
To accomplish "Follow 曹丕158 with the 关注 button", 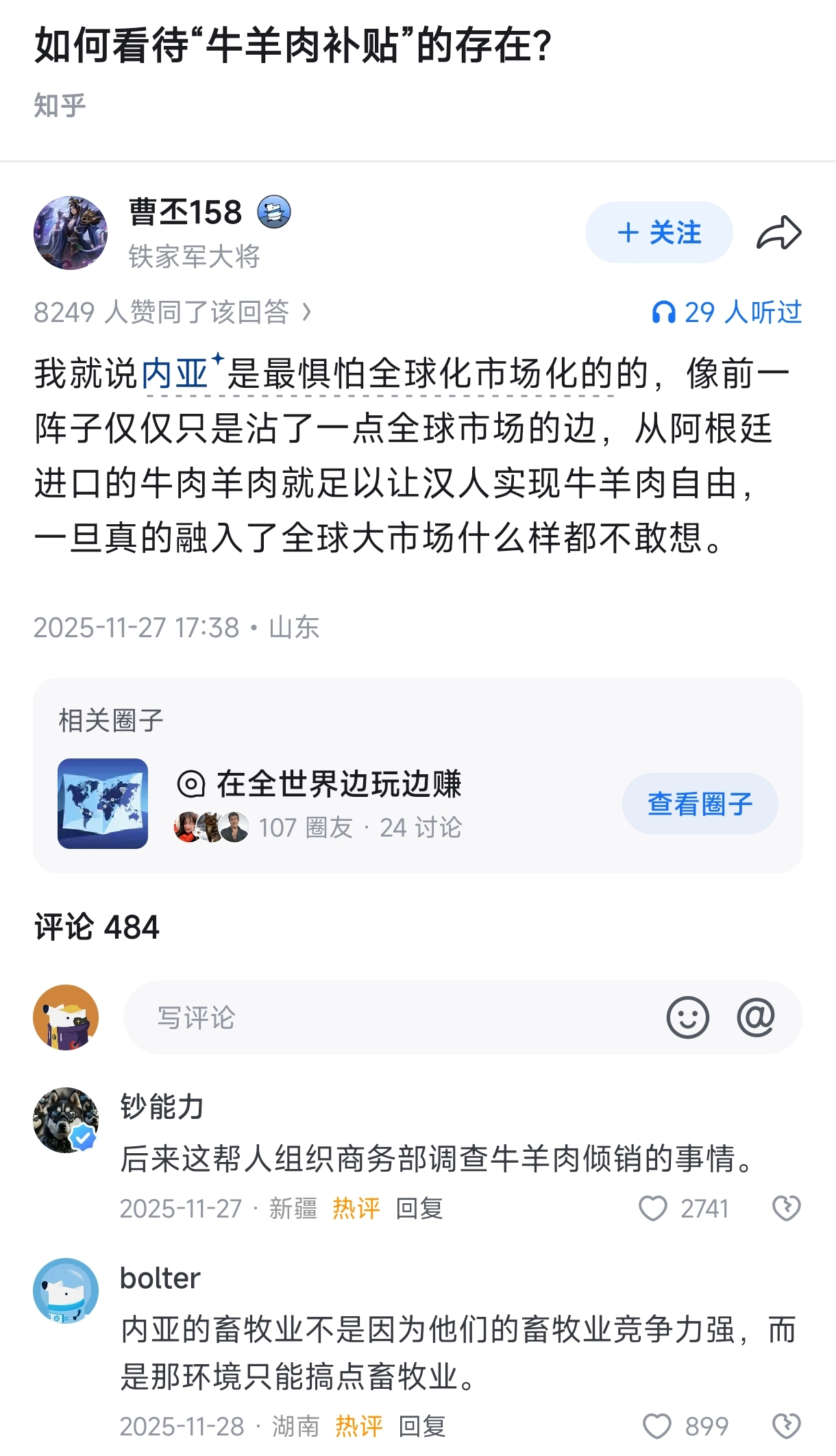I will (x=659, y=232).
